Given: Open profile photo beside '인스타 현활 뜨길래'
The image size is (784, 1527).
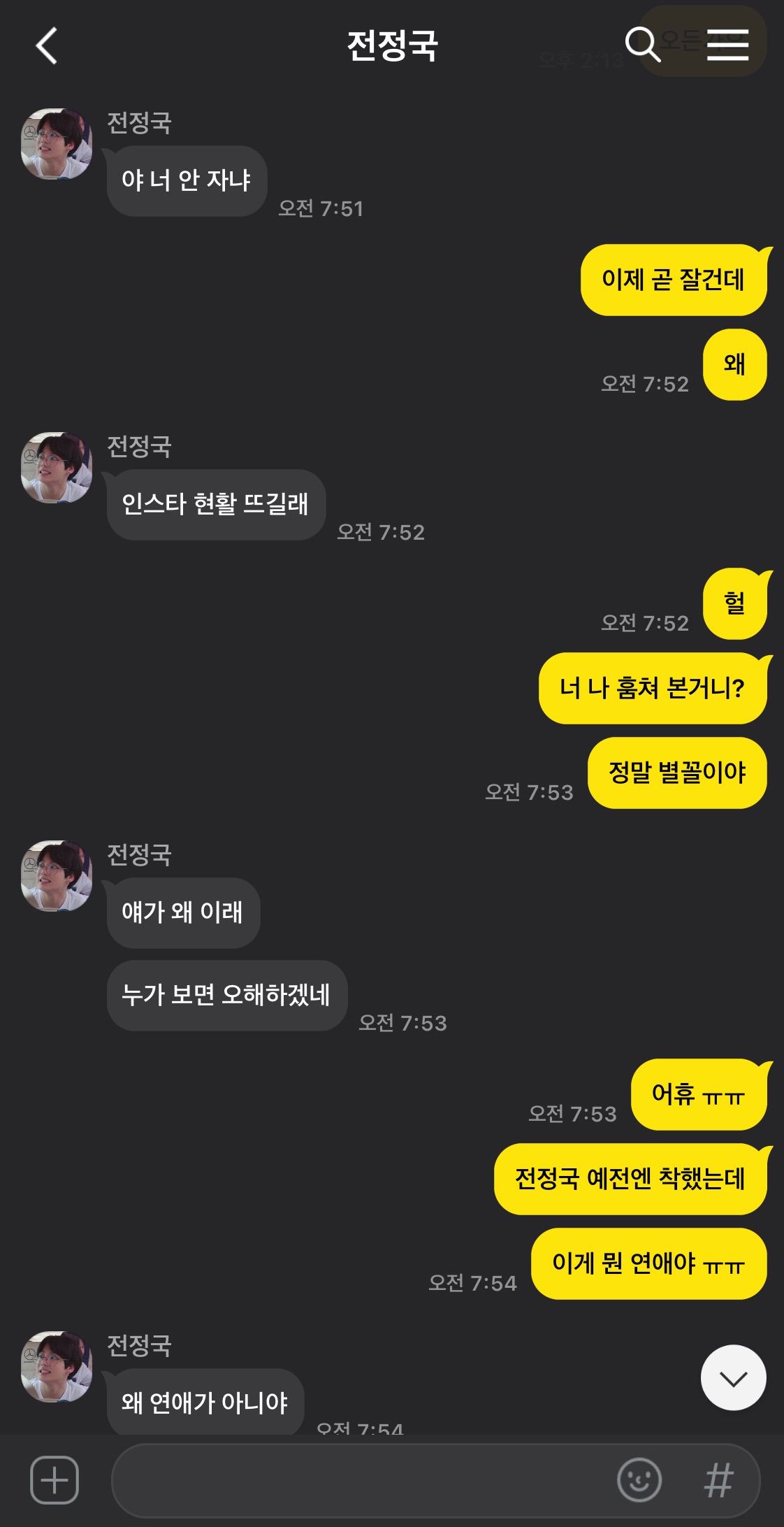Looking at the screenshot, I should pos(57,467).
